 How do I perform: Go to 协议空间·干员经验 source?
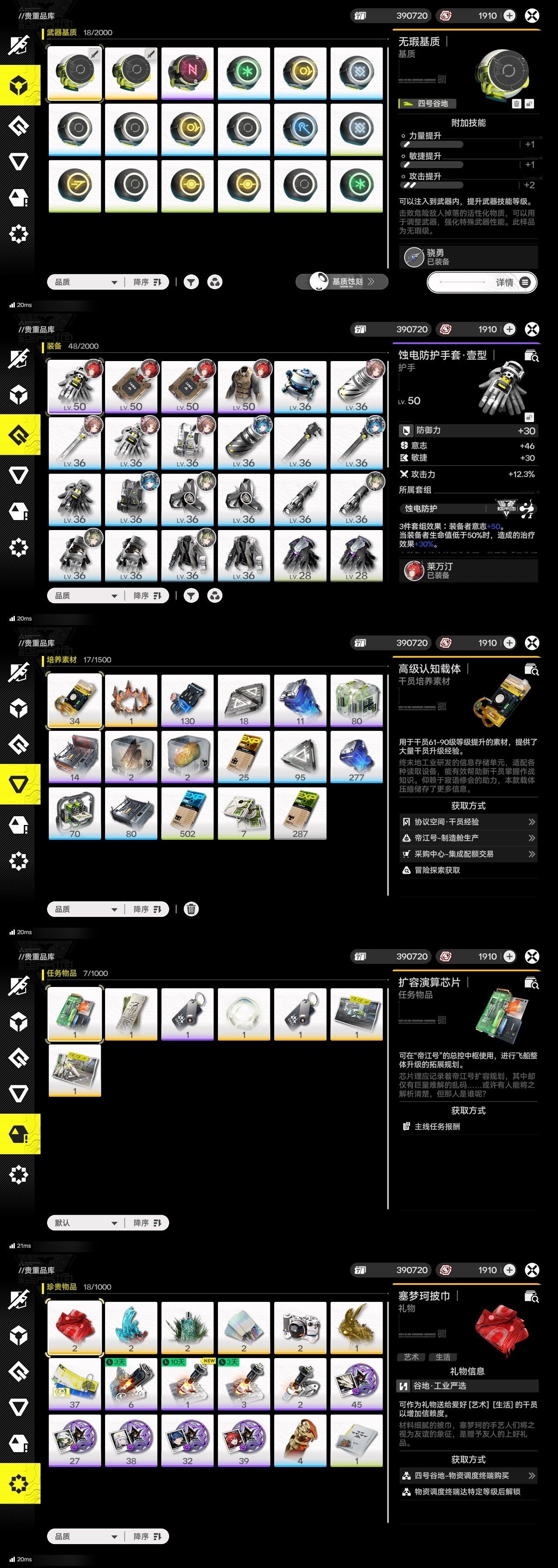click(x=468, y=822)
